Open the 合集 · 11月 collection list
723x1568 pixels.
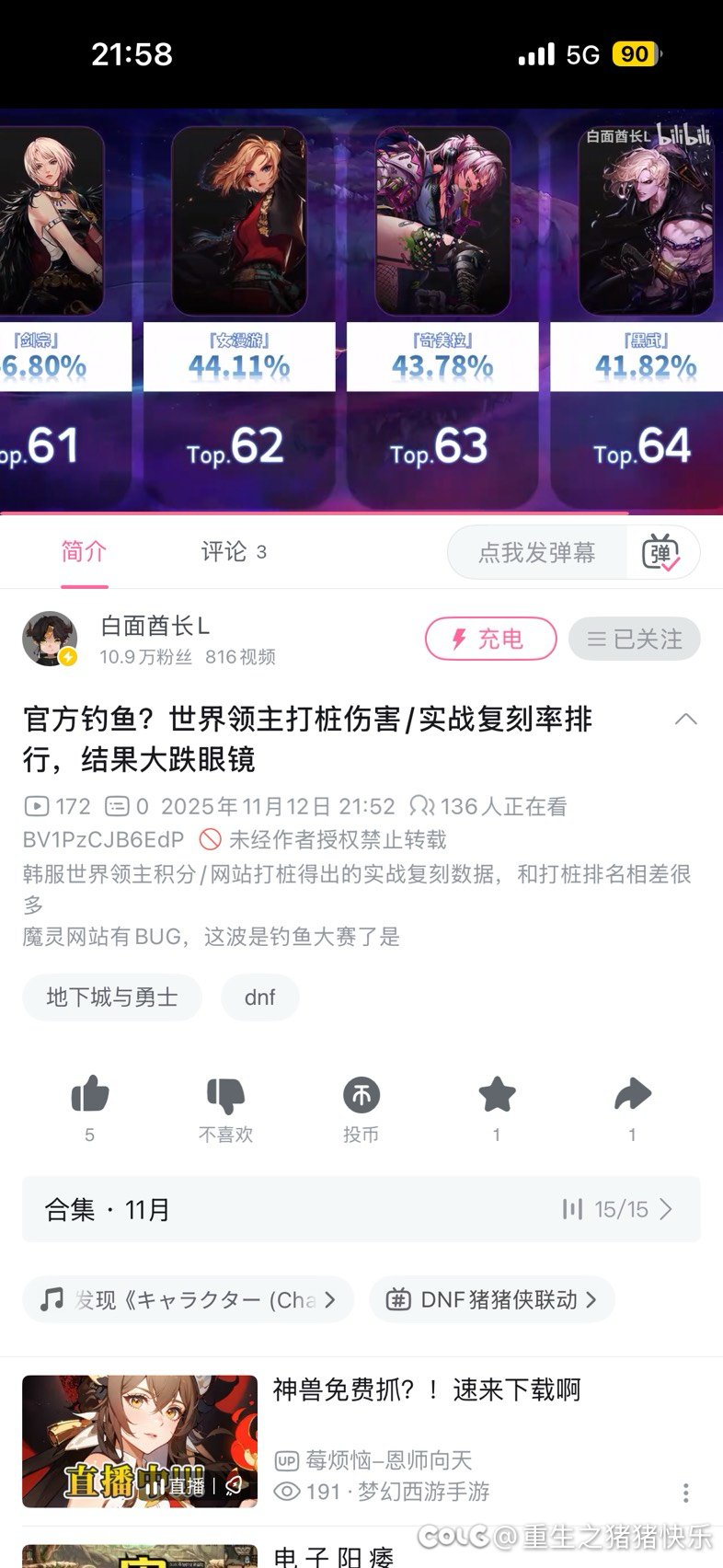pyautogui.click(x=361, y=1209)
